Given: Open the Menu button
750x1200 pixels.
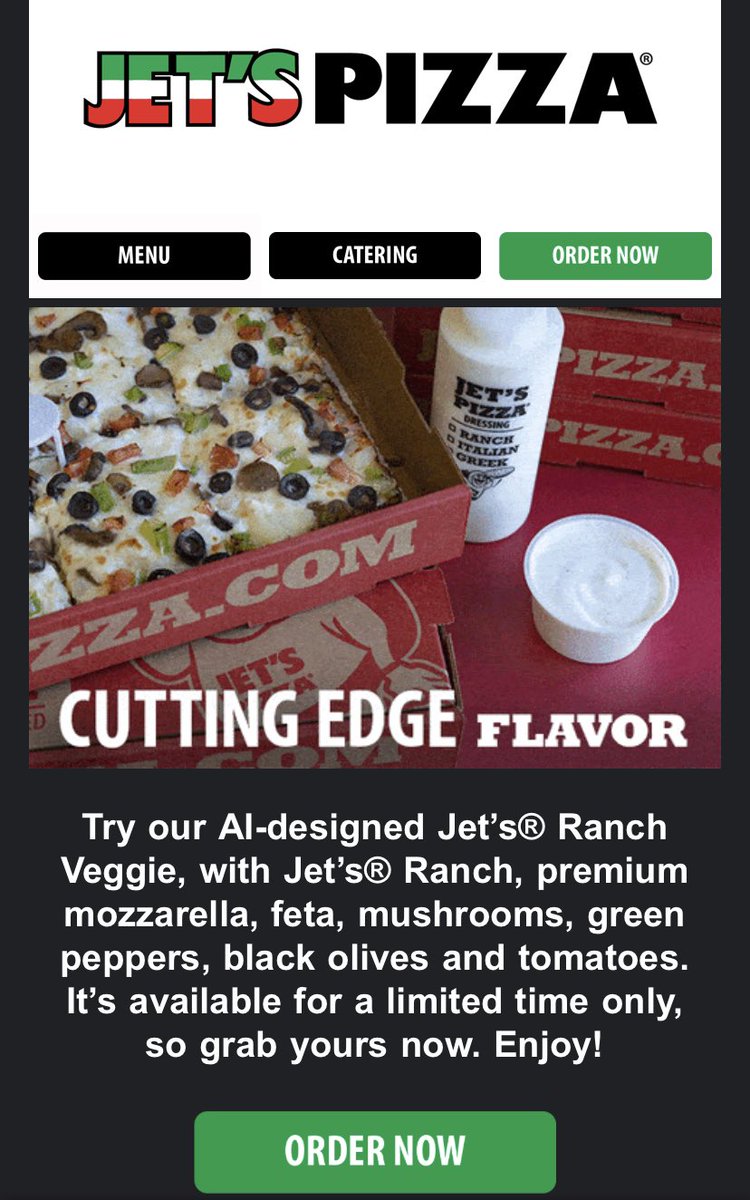Looking at the screenshot, I should (144, 256).
